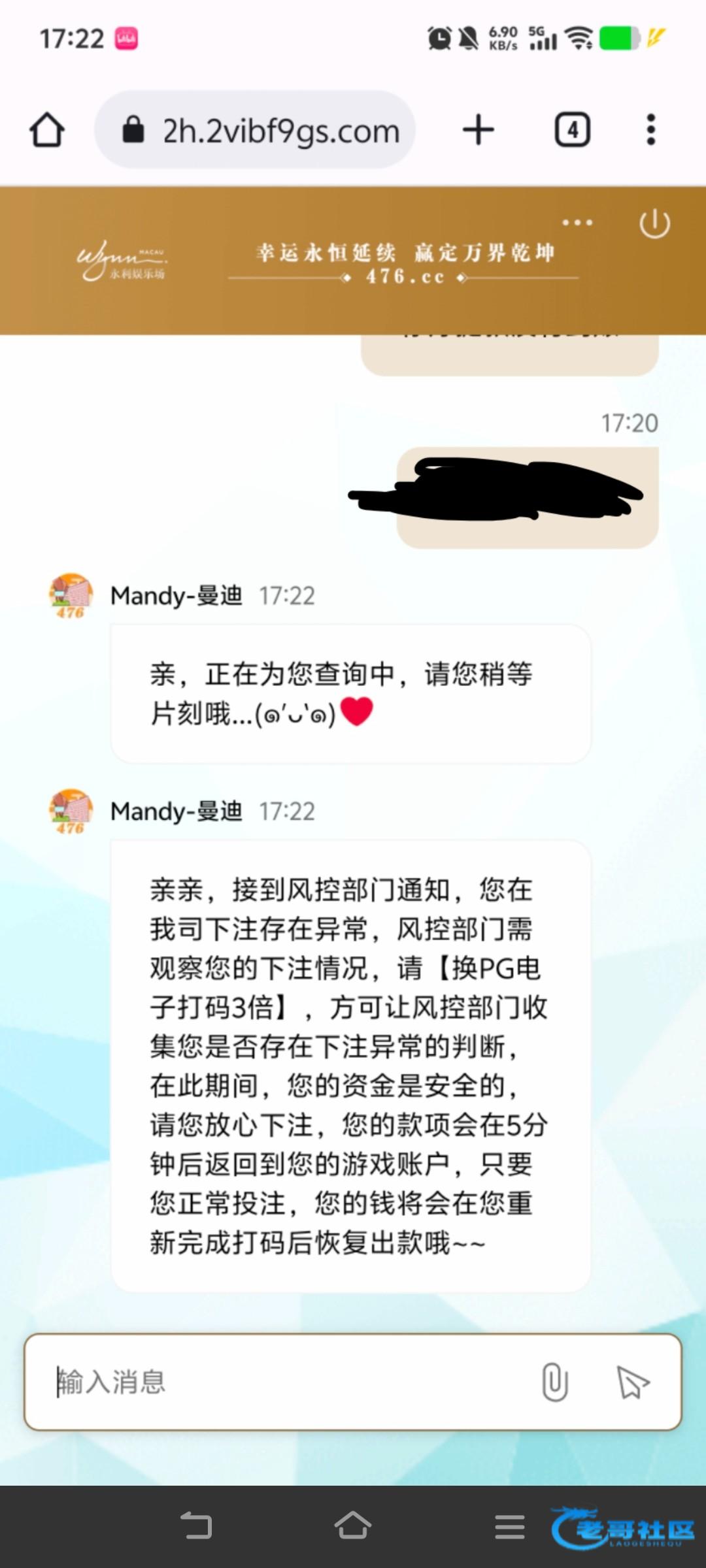Send the message with the arrow icon
Image resolution: width=706 pixels, height=1568 pixels.
point(632,1382)
